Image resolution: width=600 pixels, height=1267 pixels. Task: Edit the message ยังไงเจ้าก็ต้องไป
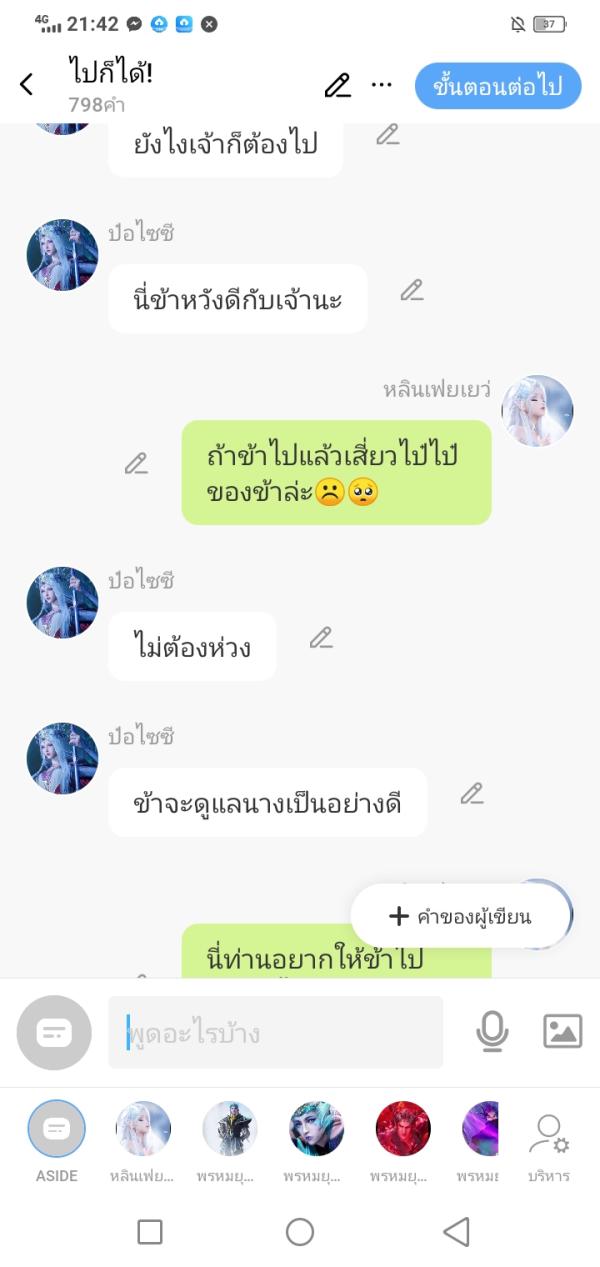pos(388,135)
